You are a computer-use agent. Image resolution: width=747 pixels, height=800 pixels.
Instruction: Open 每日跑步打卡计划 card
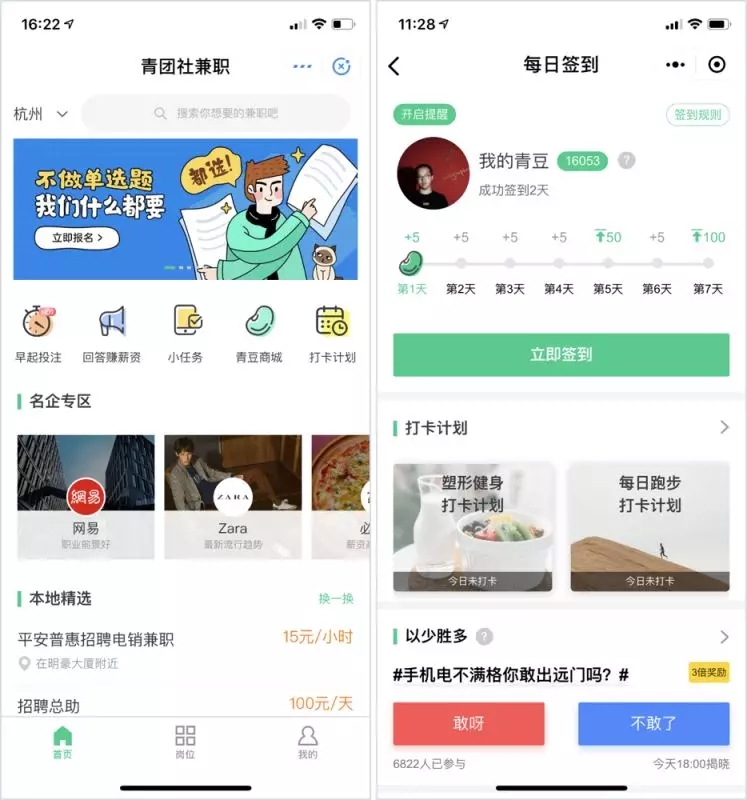coord(649,526)
